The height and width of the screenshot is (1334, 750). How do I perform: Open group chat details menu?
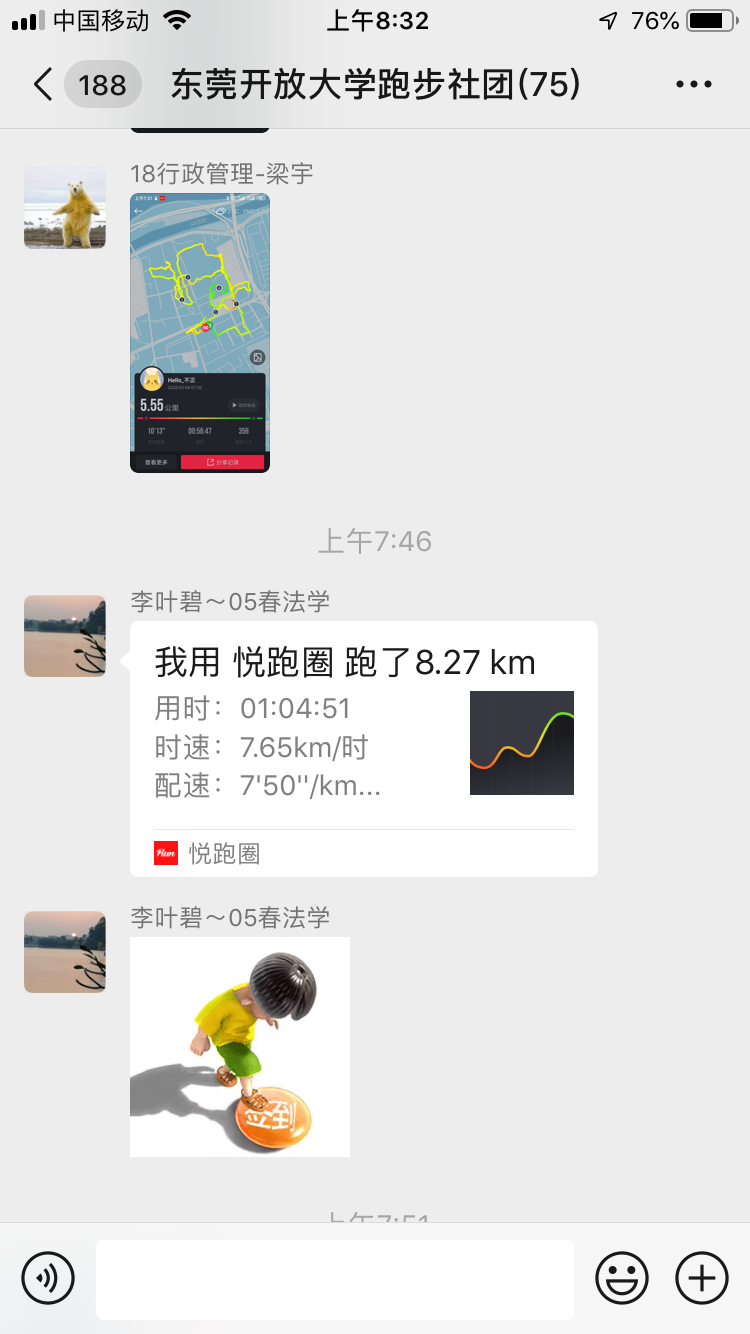[x=694, y=85]
